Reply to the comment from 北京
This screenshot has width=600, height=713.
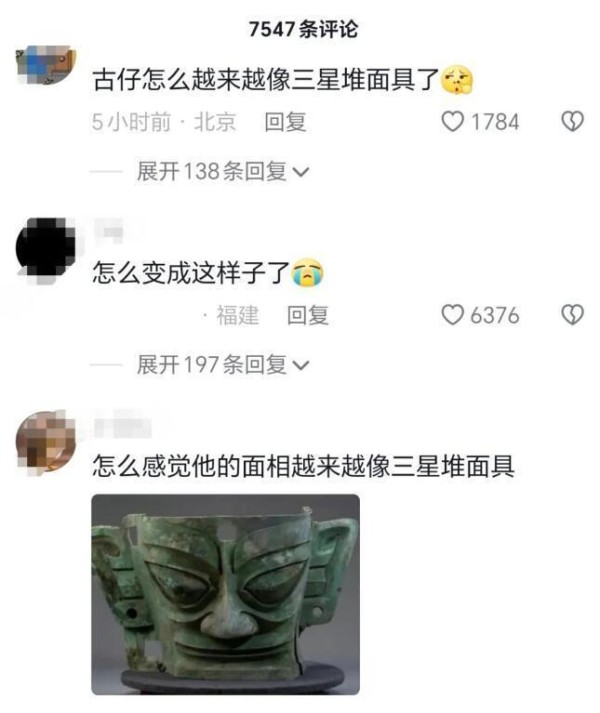pos(285,123)
